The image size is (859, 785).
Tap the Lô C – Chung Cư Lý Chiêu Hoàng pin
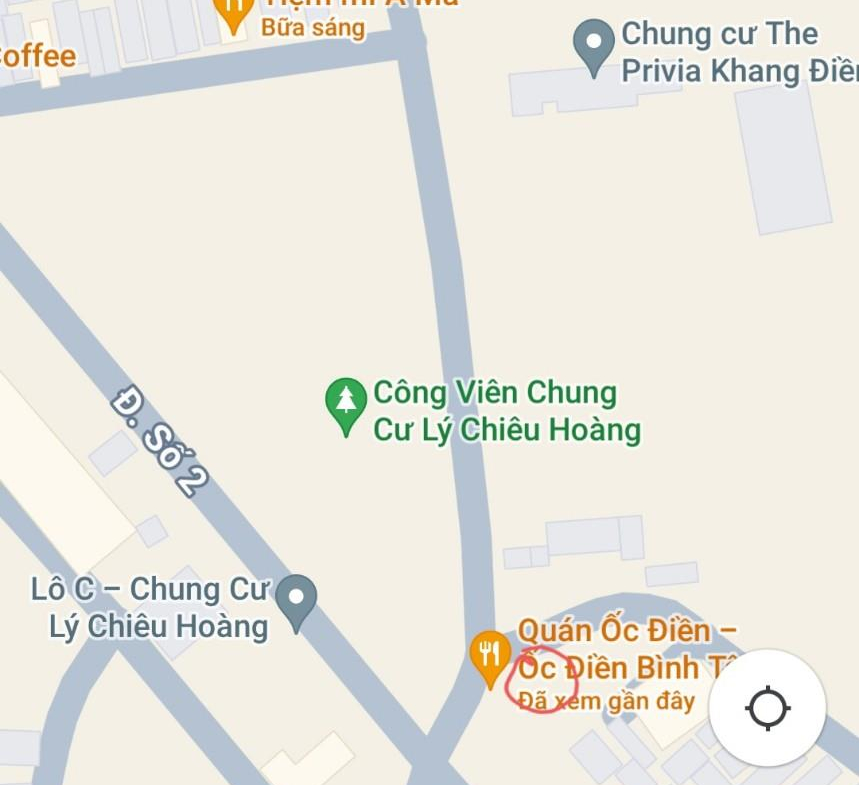(x=296, y=600)
